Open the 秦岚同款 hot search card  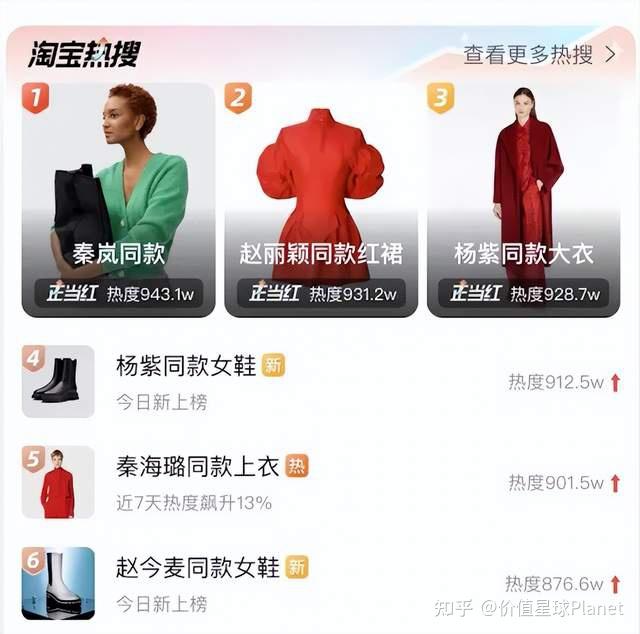118,200
